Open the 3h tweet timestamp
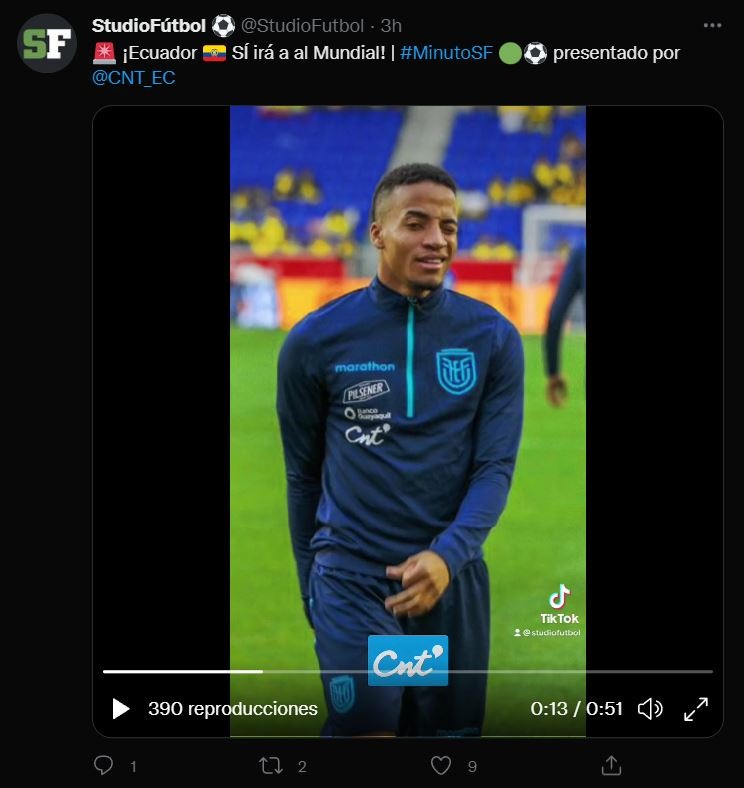This screenshot has width=744, height=788. click(x=391, y=26)
